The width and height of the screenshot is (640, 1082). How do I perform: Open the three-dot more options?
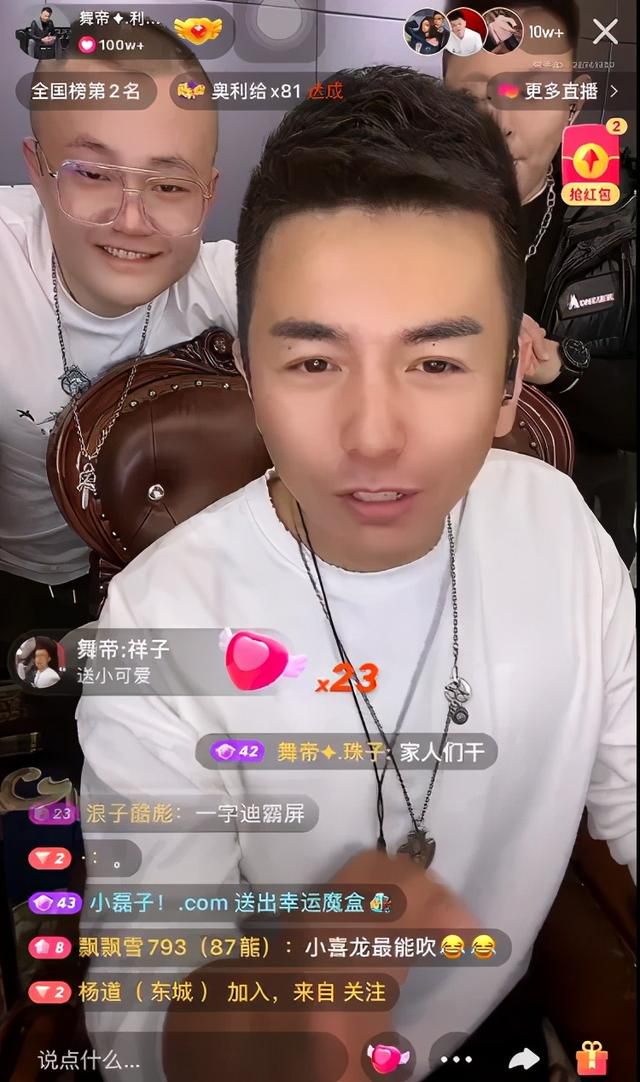(457, 1059)
